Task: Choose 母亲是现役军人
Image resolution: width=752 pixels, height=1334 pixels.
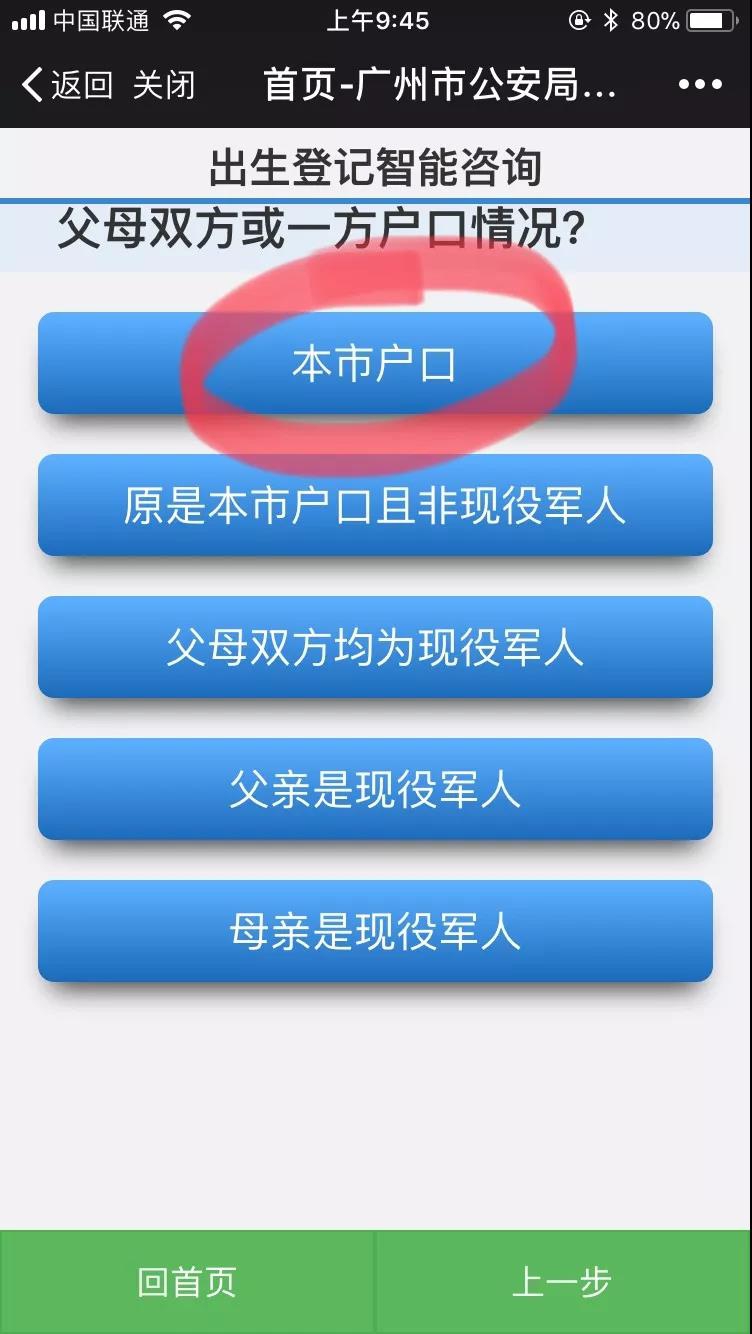Action: [x=375, y=932]
